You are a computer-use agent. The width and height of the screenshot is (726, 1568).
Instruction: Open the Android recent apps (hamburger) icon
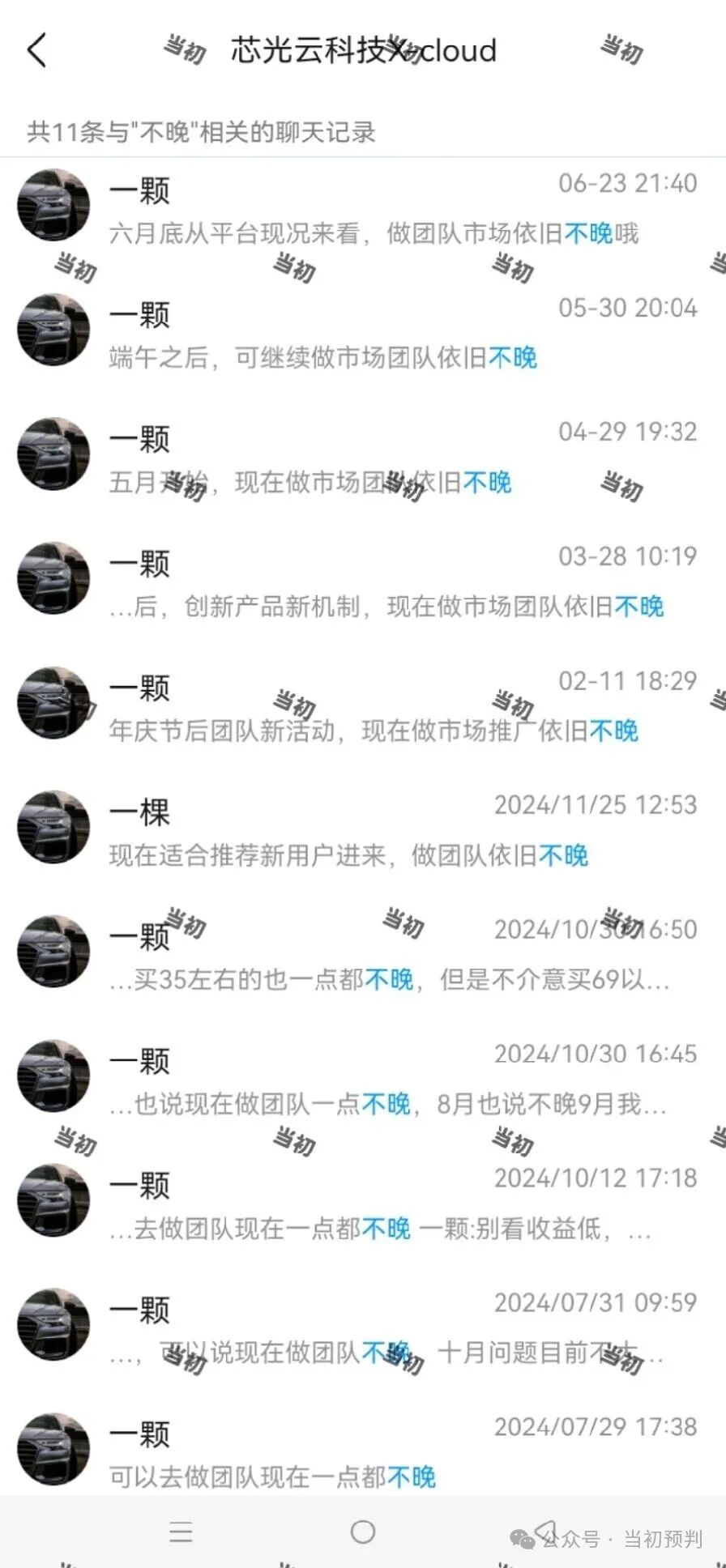point(181,1531)
